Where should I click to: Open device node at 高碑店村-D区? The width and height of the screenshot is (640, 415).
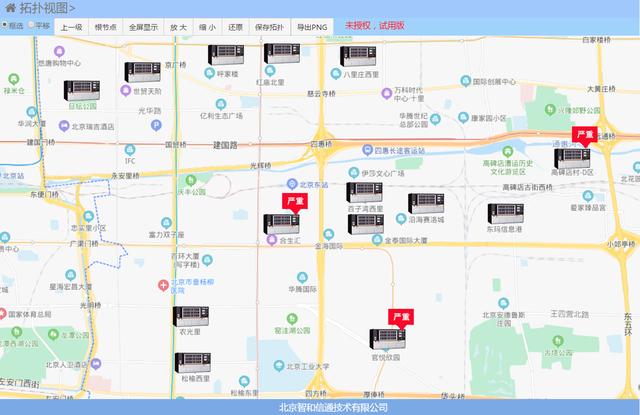point(573,156)
